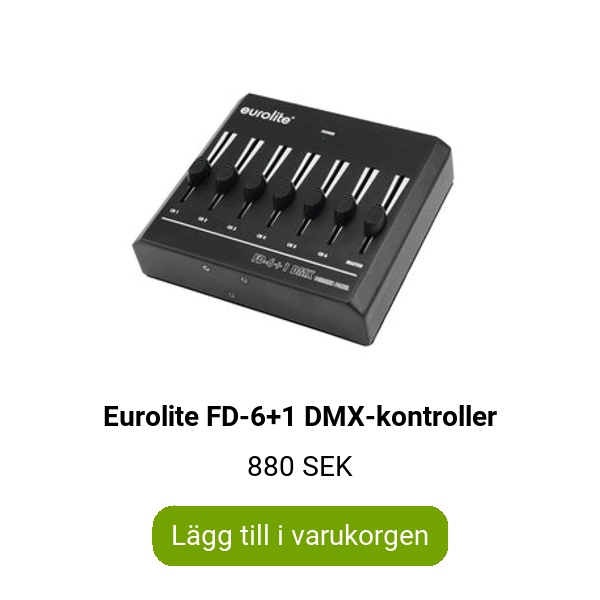Open the Eurolite FD-6+1 DMX-kontroller product image
Image resolution: width=600 pixels, height=600 pixels.
(x=300, y=205)
